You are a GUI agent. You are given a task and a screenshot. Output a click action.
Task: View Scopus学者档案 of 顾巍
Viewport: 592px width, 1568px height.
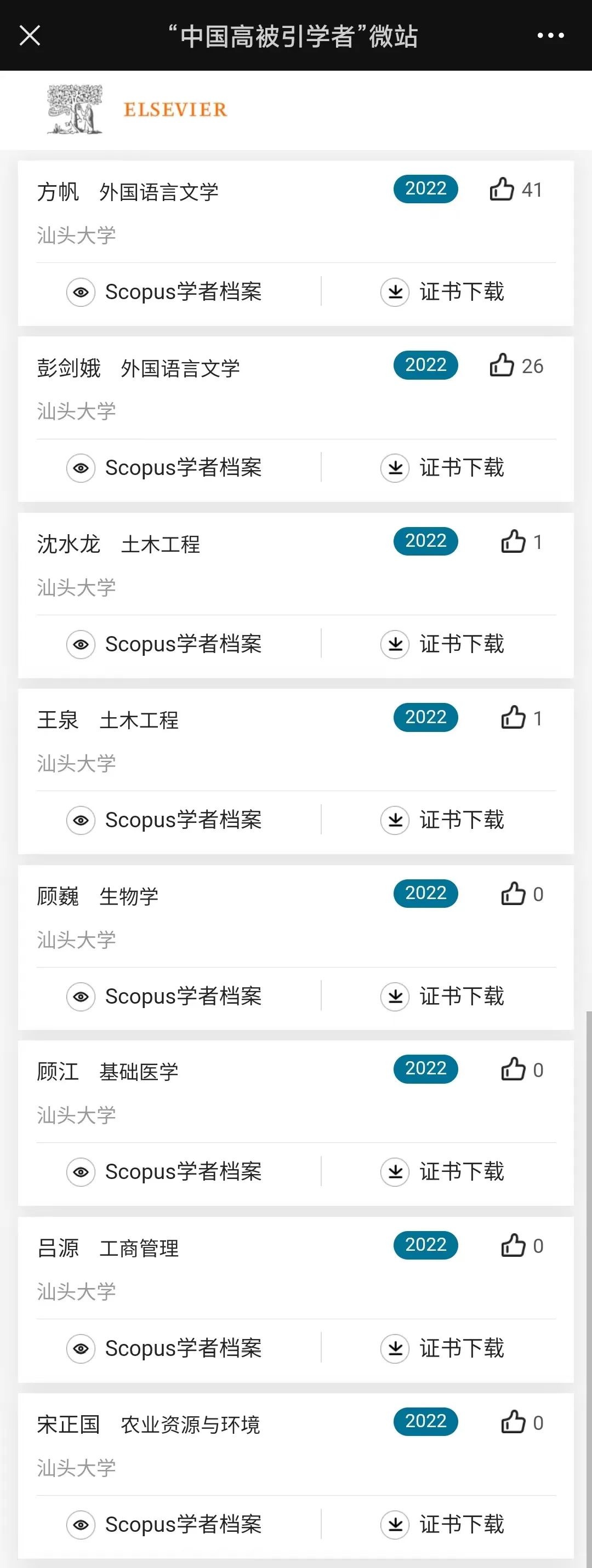pos(164,997)
